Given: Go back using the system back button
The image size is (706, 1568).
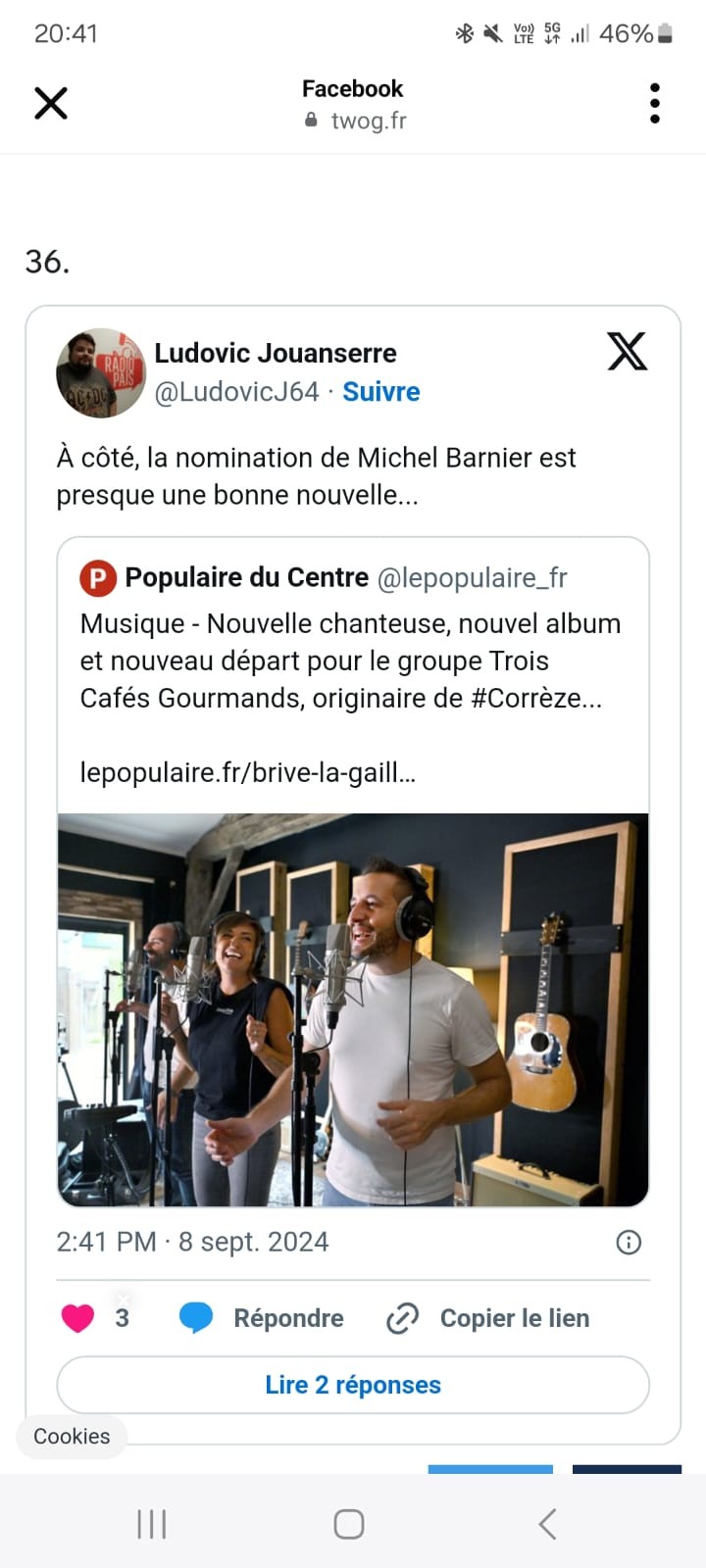Looking at the screenshot, I should [547, 1524].
